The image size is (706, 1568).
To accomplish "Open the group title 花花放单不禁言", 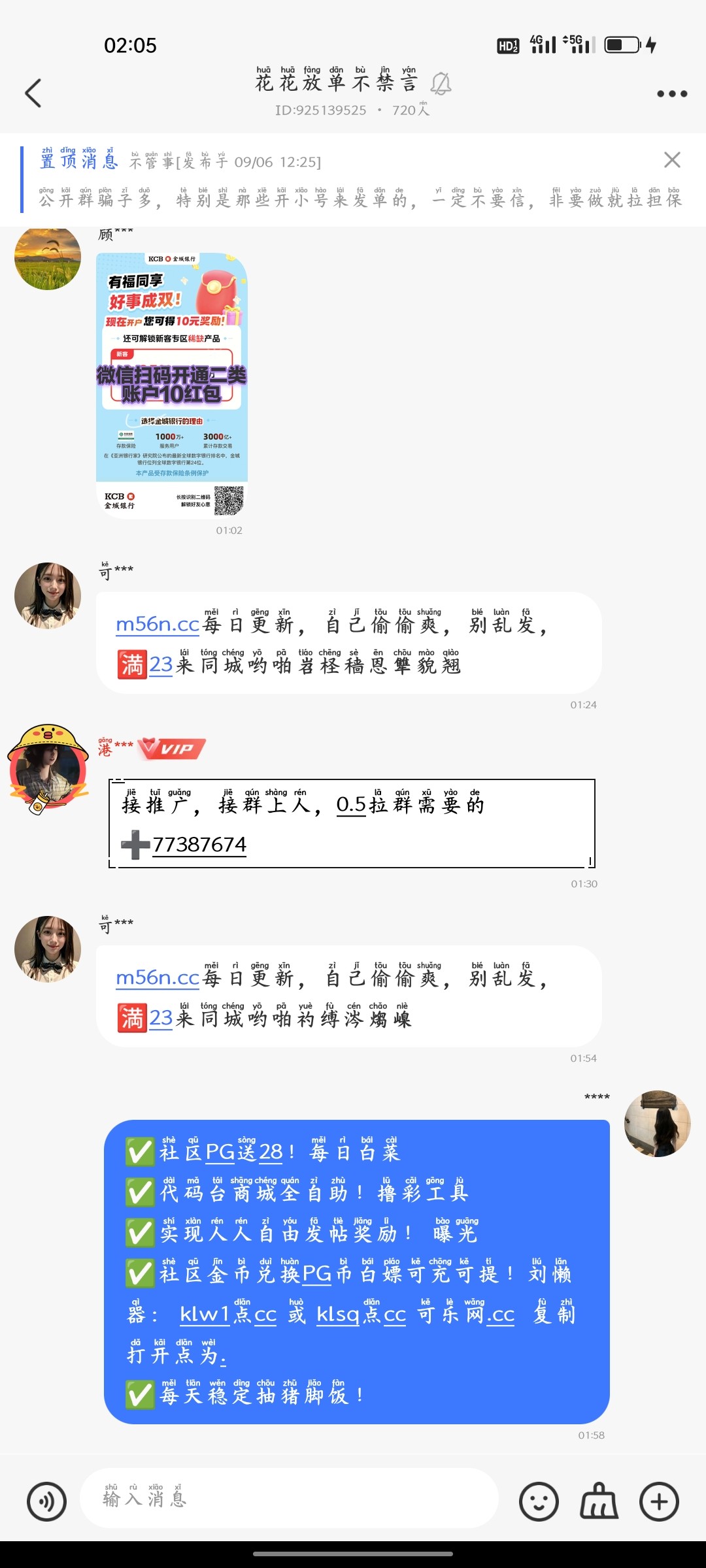I will [337, 83].
